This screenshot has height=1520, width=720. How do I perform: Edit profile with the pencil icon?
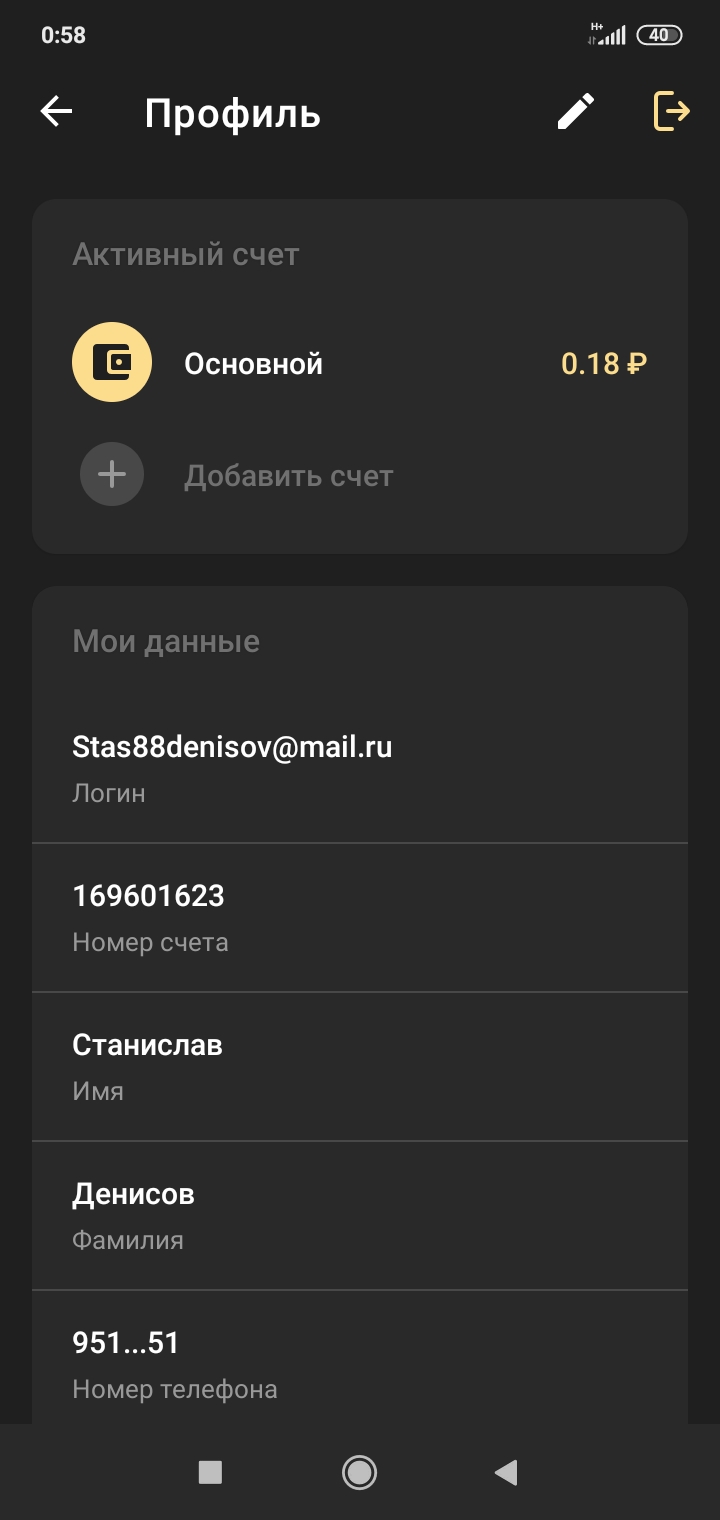click(576, 112)
